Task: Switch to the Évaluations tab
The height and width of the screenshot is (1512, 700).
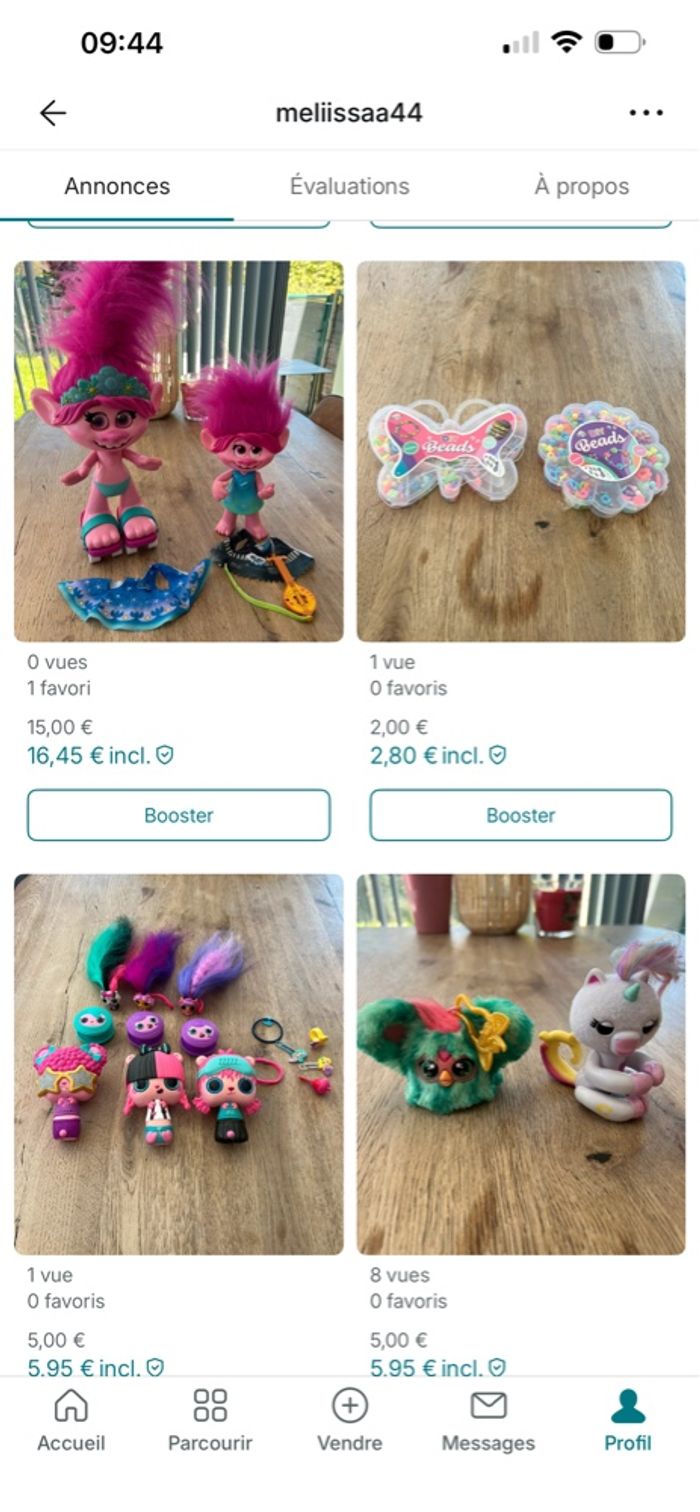Action: pos(350,186)
